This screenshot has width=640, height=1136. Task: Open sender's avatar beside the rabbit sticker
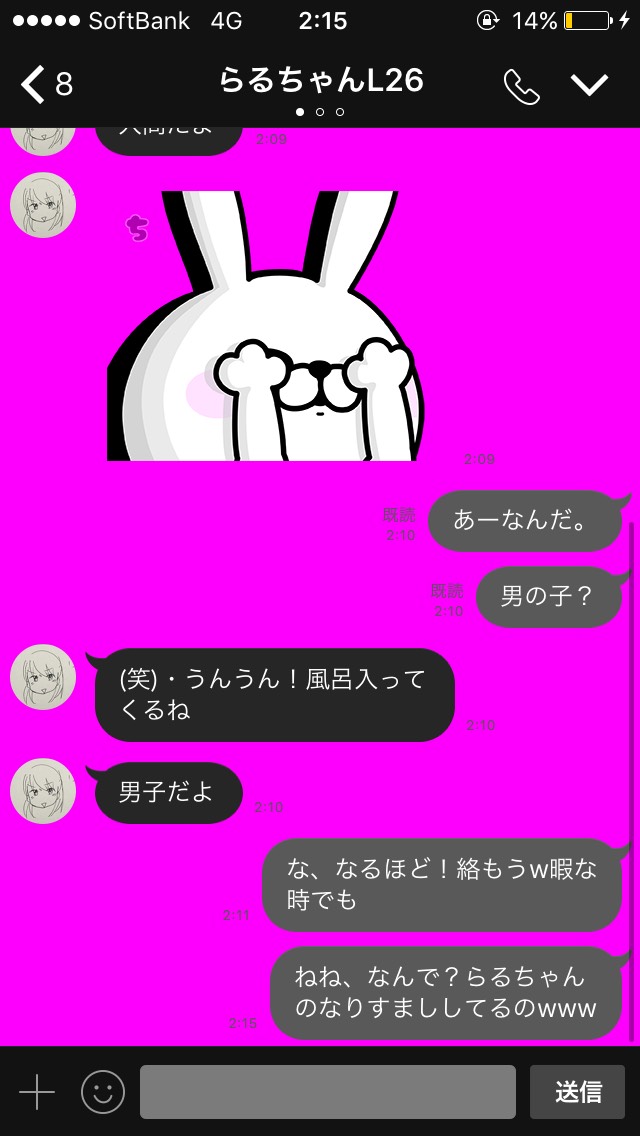pos(43,205)
